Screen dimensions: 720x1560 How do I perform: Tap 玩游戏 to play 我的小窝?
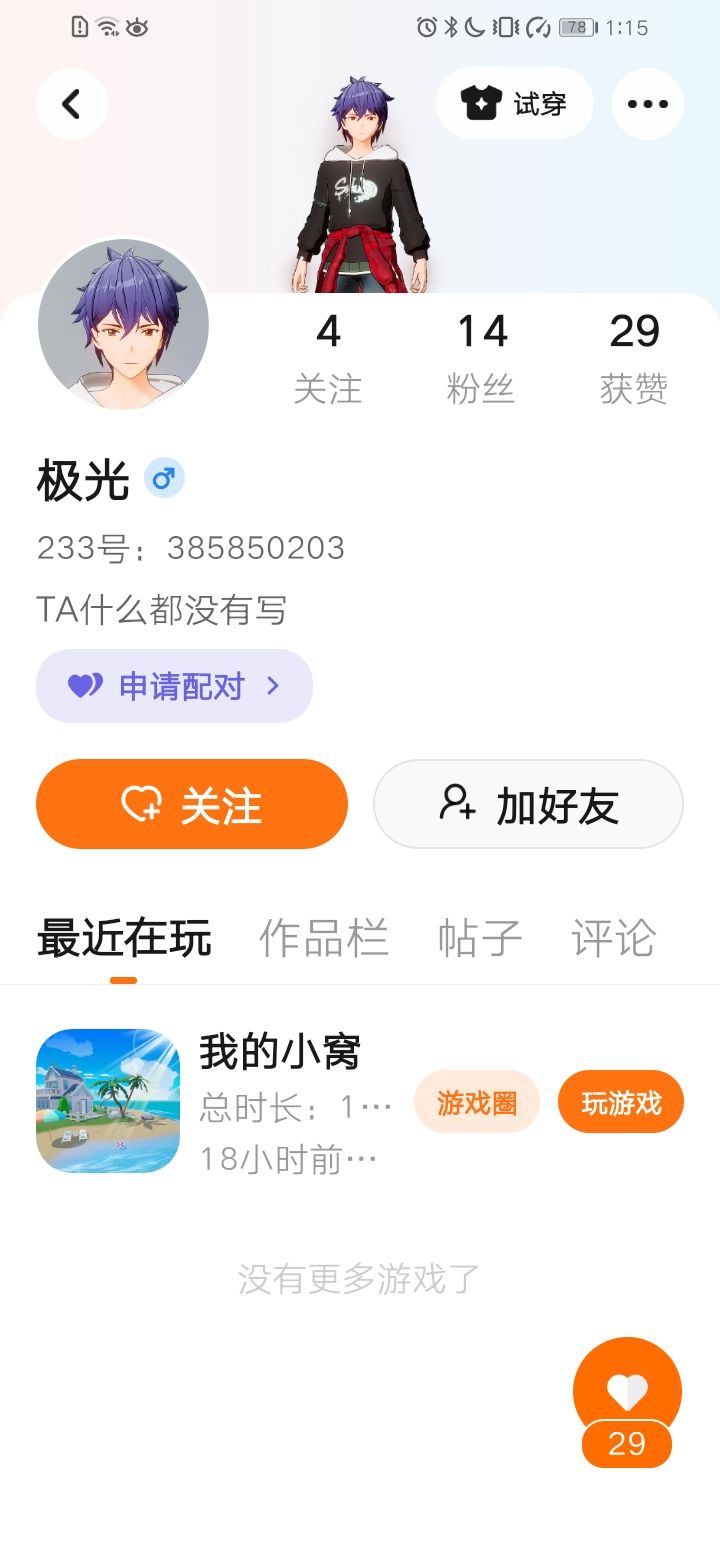[x=621, y=1102]
